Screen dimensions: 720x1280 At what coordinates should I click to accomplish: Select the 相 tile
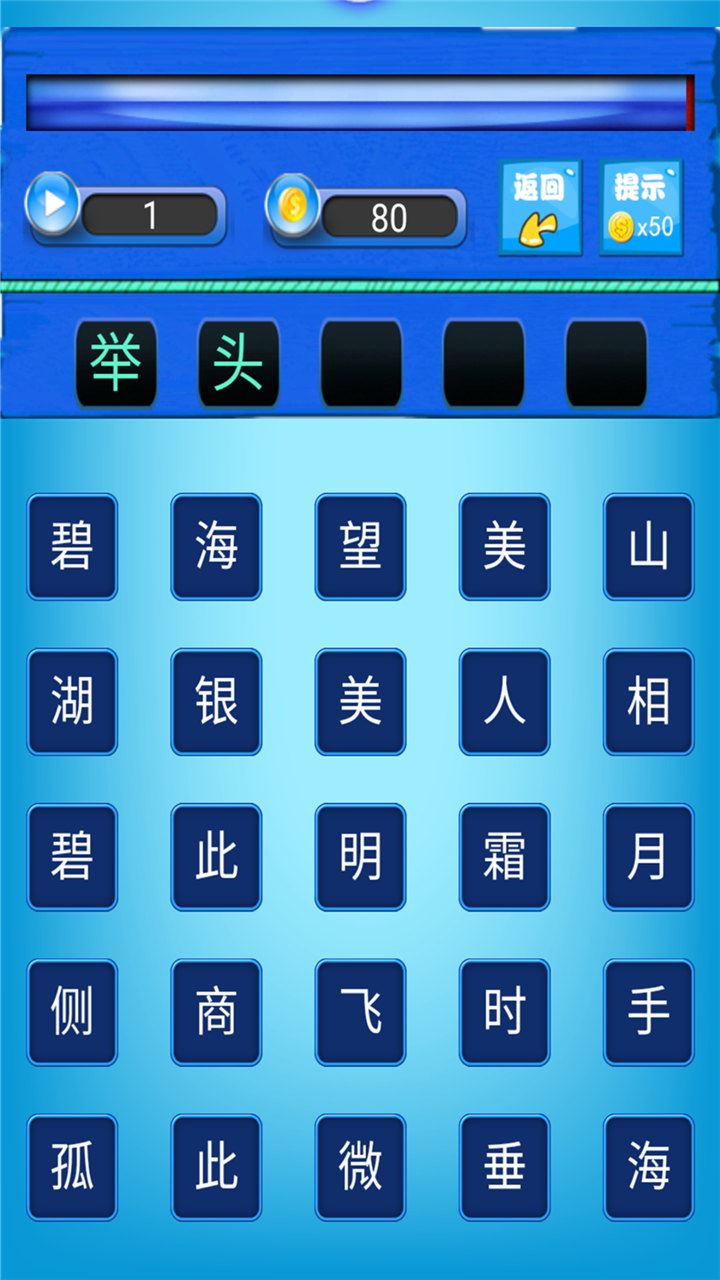(x=648, y=702)
